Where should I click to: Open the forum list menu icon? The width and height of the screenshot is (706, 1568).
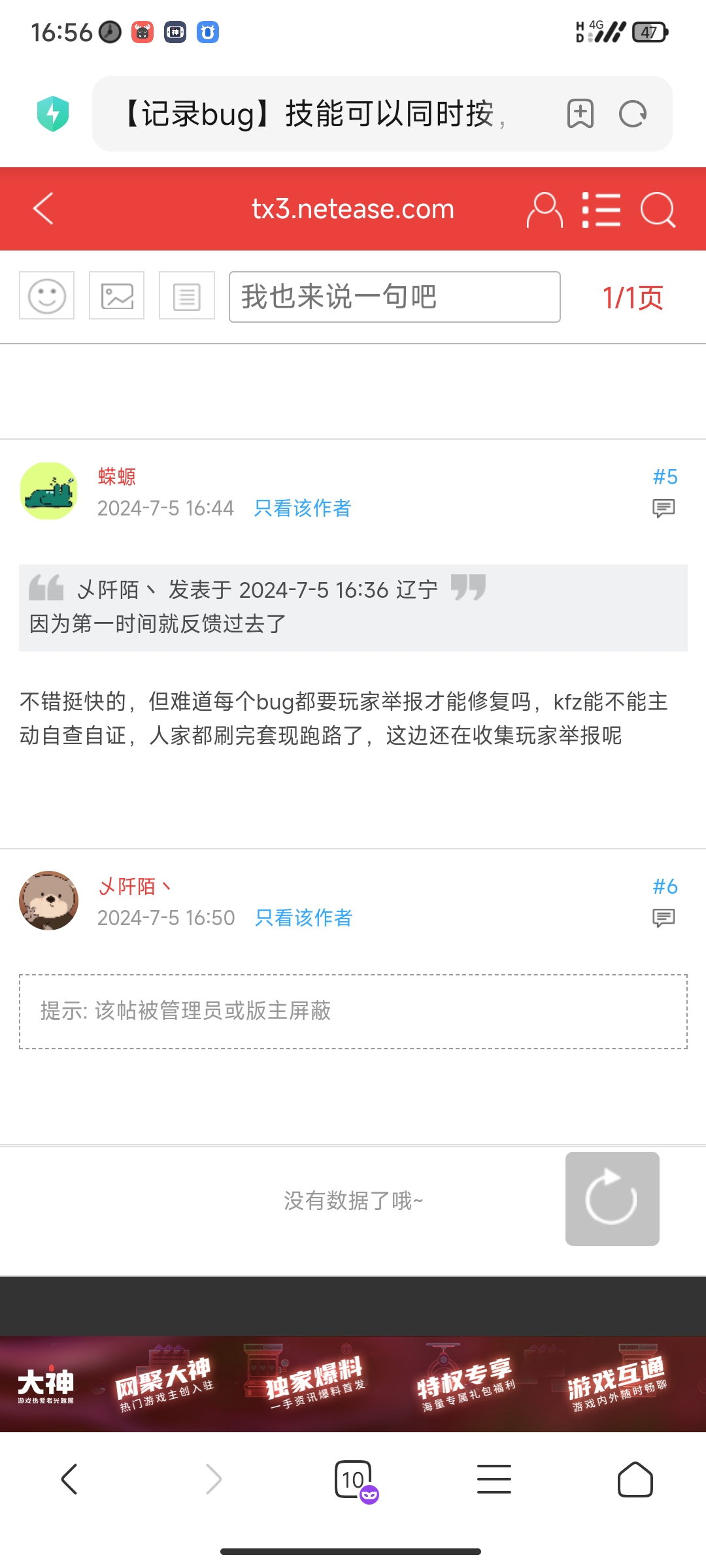(601, 210)
